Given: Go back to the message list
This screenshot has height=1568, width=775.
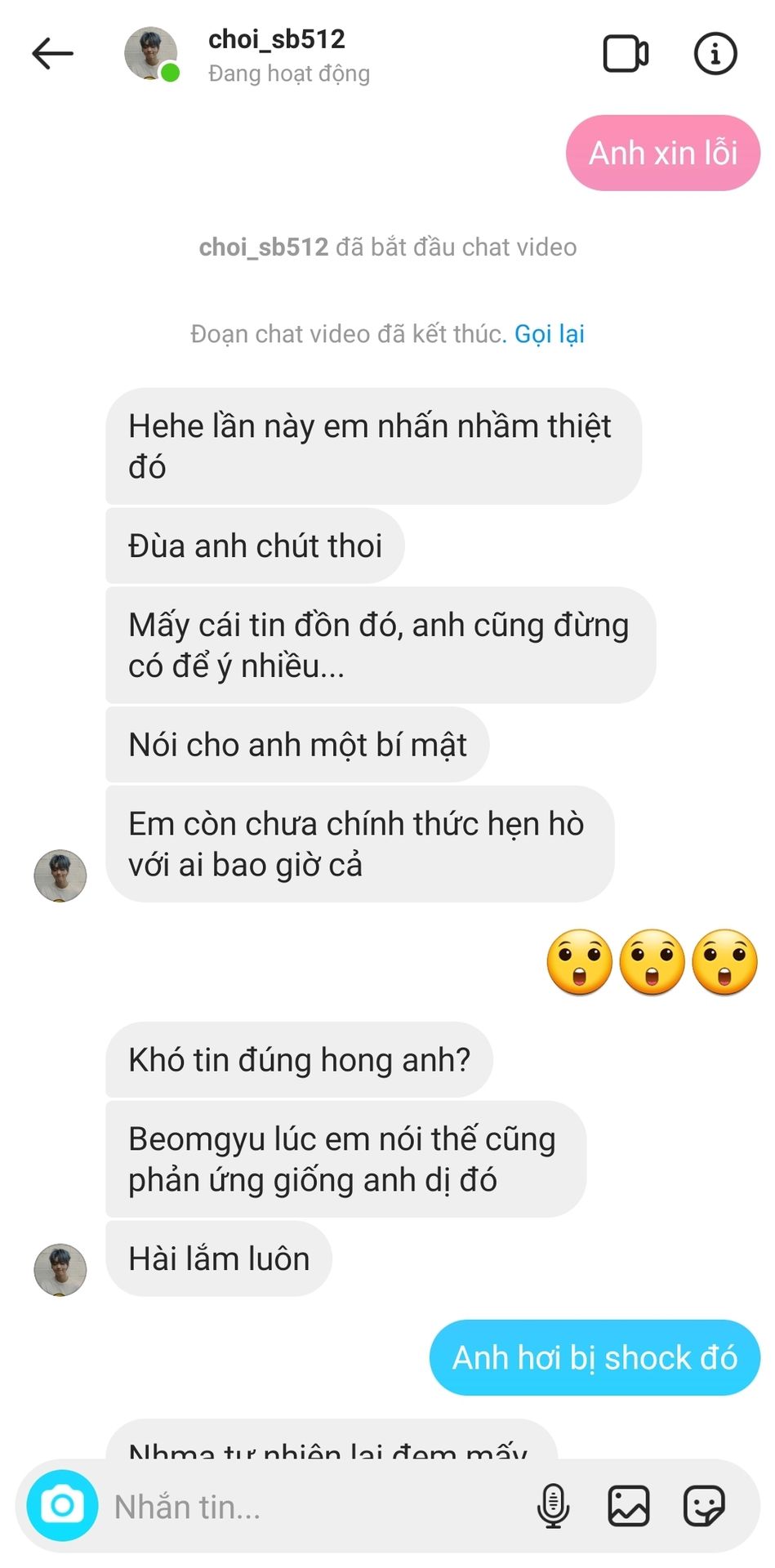Looking at the screenshot, I should point(53,55).
